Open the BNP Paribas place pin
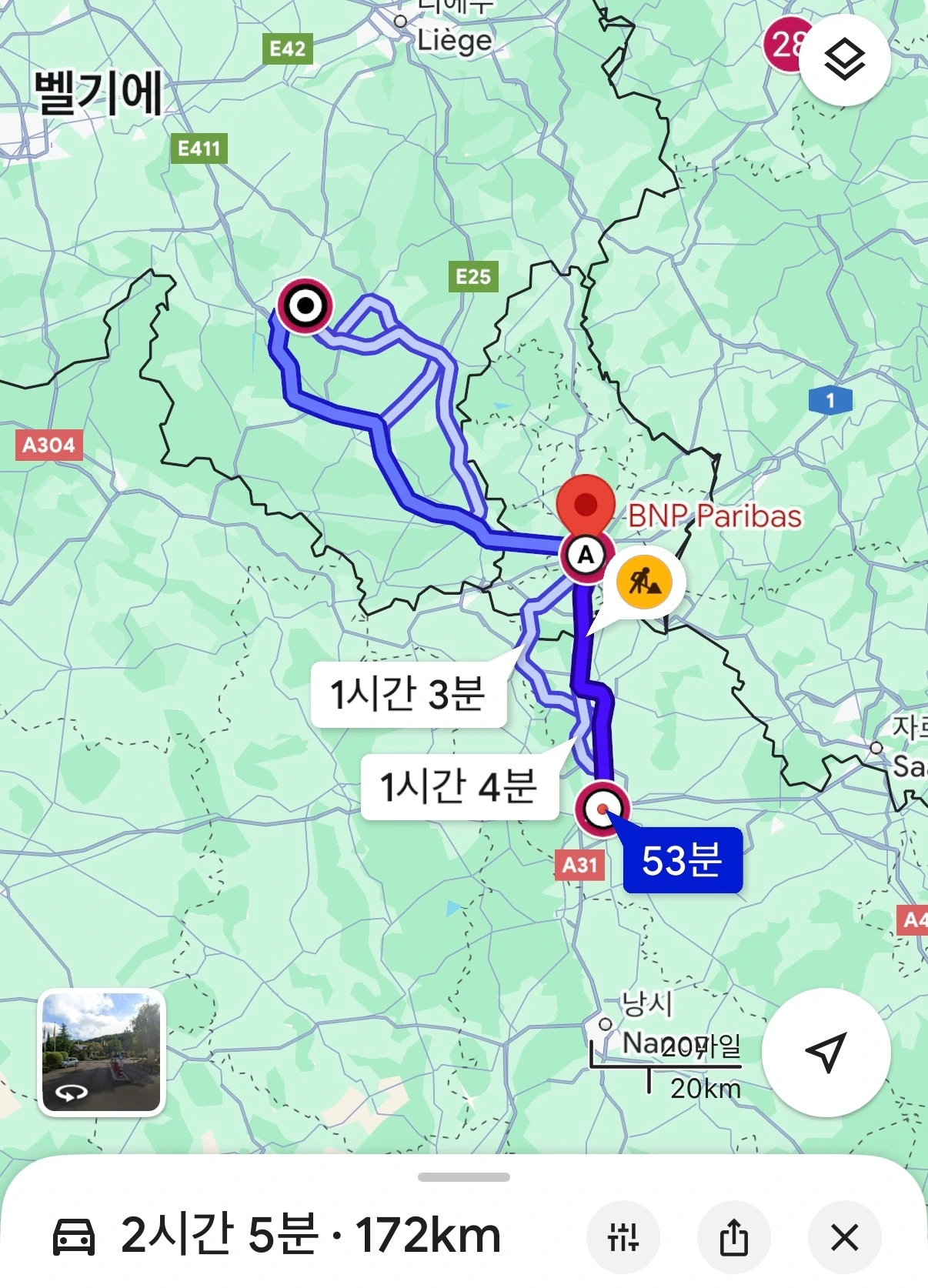Screen dimensions: 928x1288 point(586,505)
